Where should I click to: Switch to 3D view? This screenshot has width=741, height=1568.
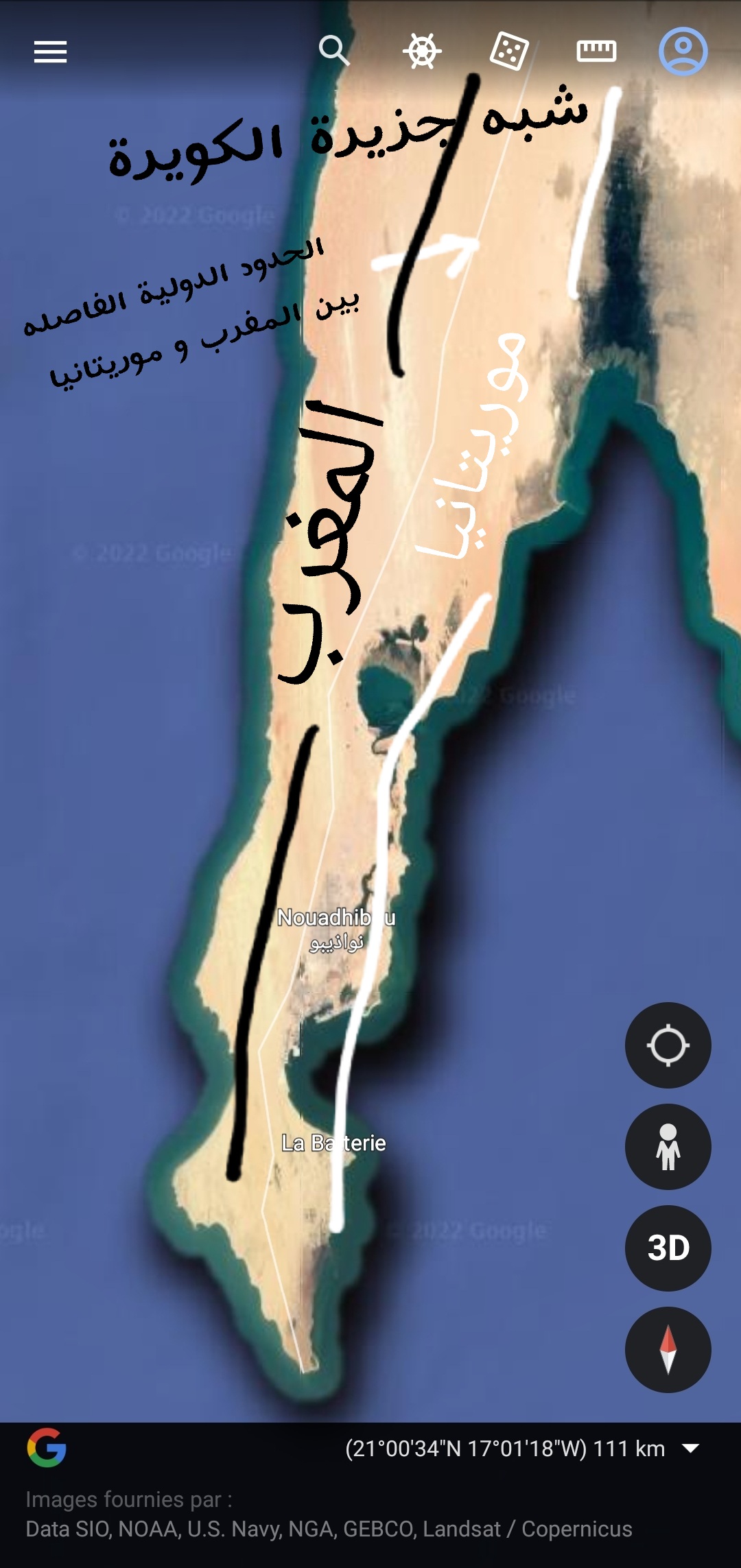pos(668,1248)
